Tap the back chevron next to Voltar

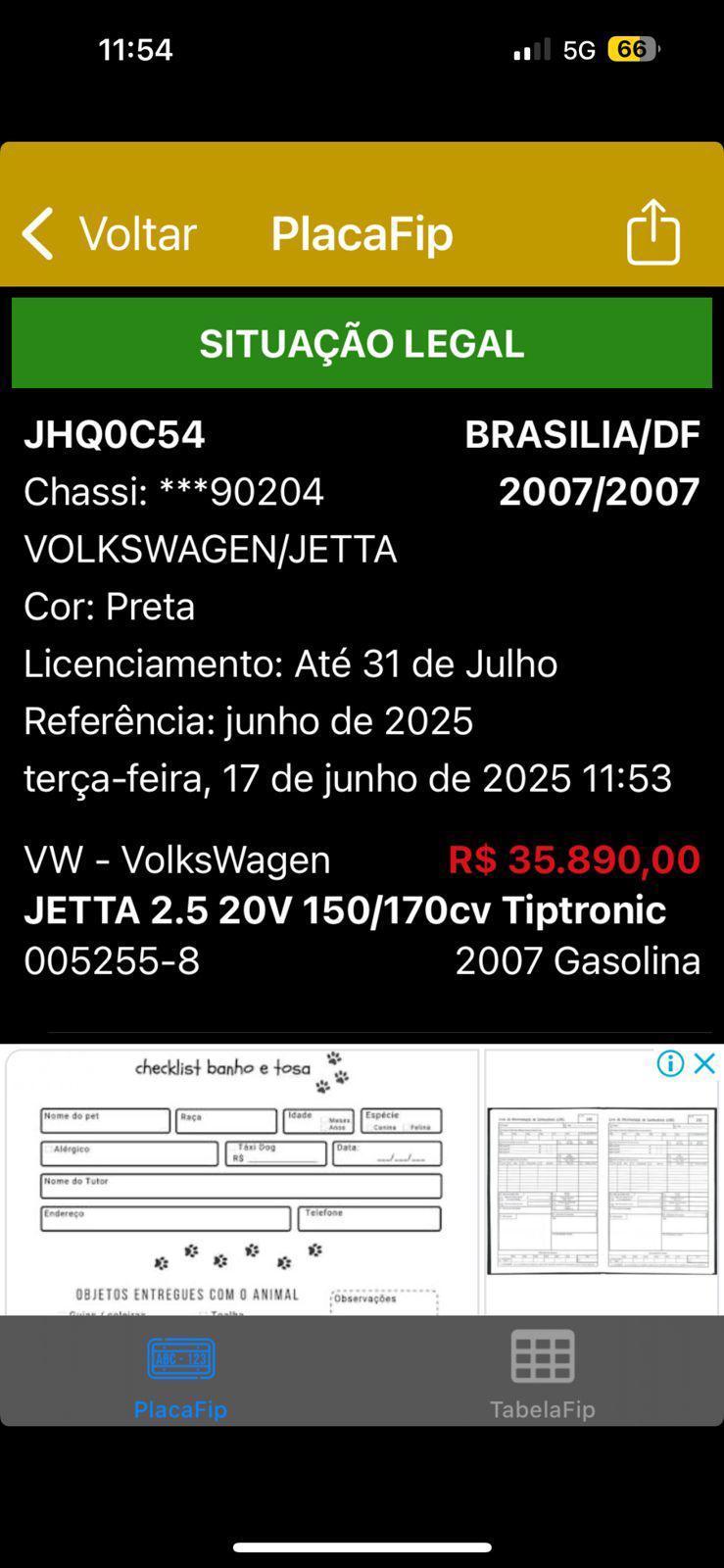pyautogui.click(x=36, y=233)
